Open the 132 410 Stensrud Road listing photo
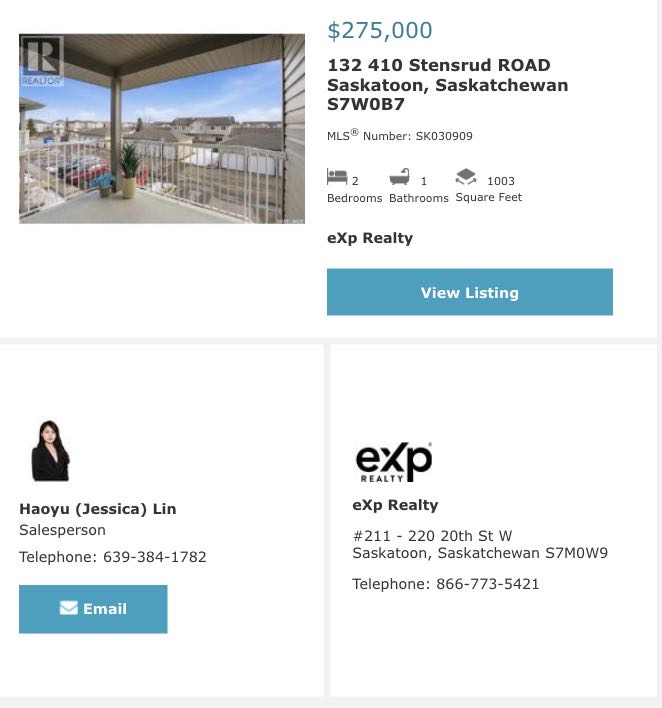 [162, 128]
